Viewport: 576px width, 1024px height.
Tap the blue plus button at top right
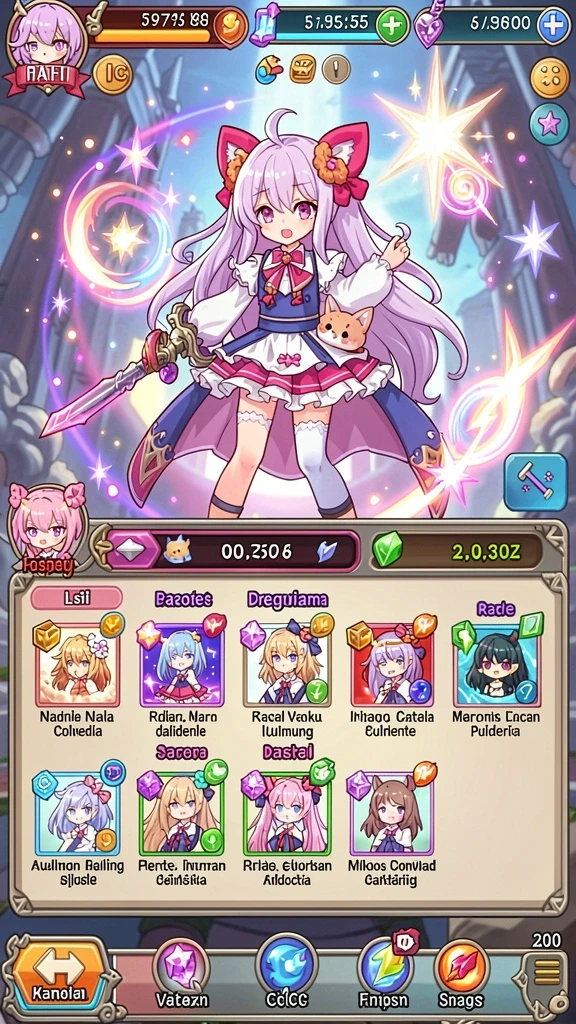pyautogui.click(x=554, y=26)
